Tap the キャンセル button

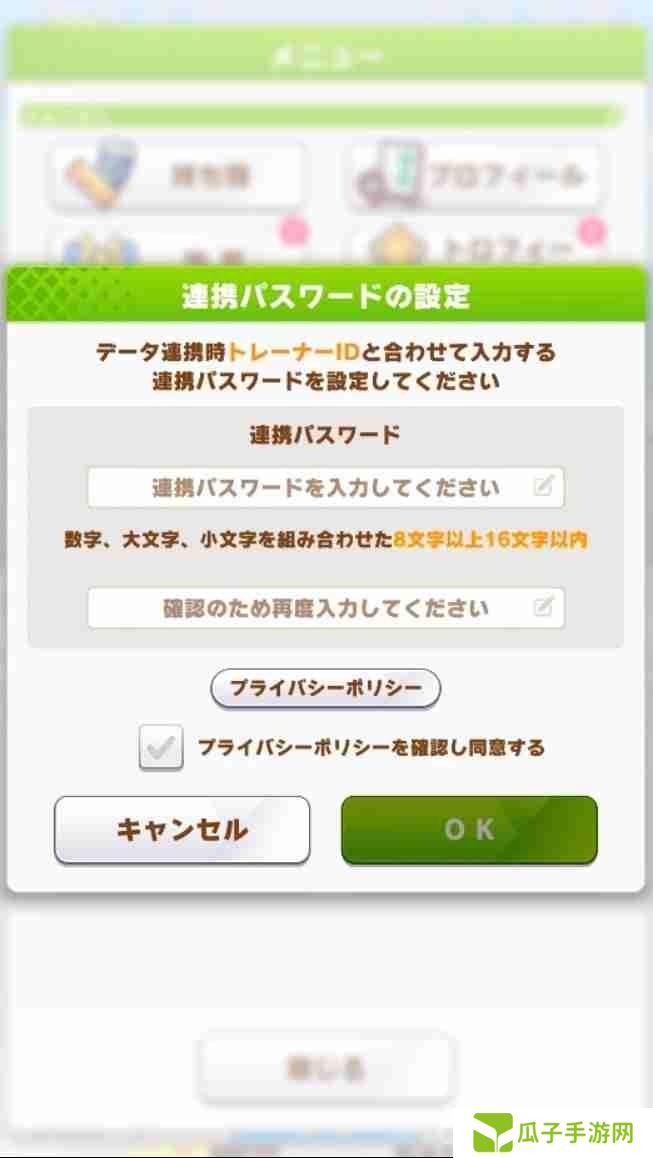pyautogui.click(x=182, y=829)
